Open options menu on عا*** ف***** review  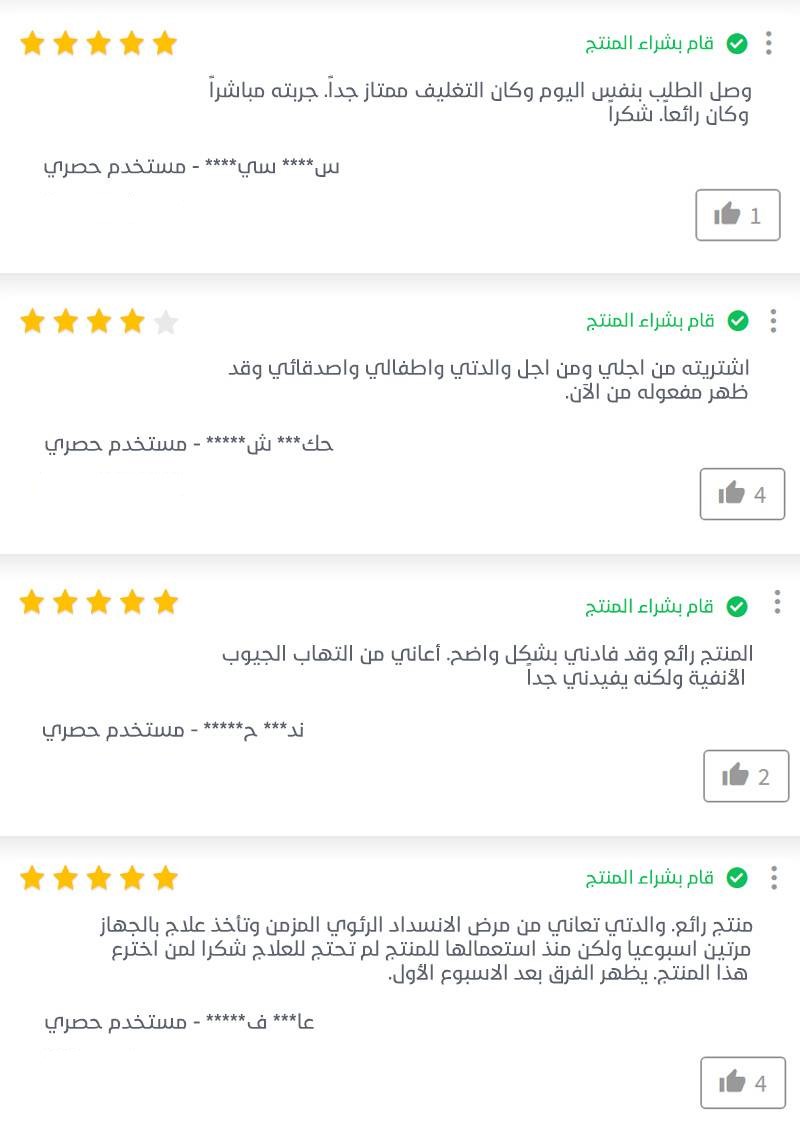point(774,878)
